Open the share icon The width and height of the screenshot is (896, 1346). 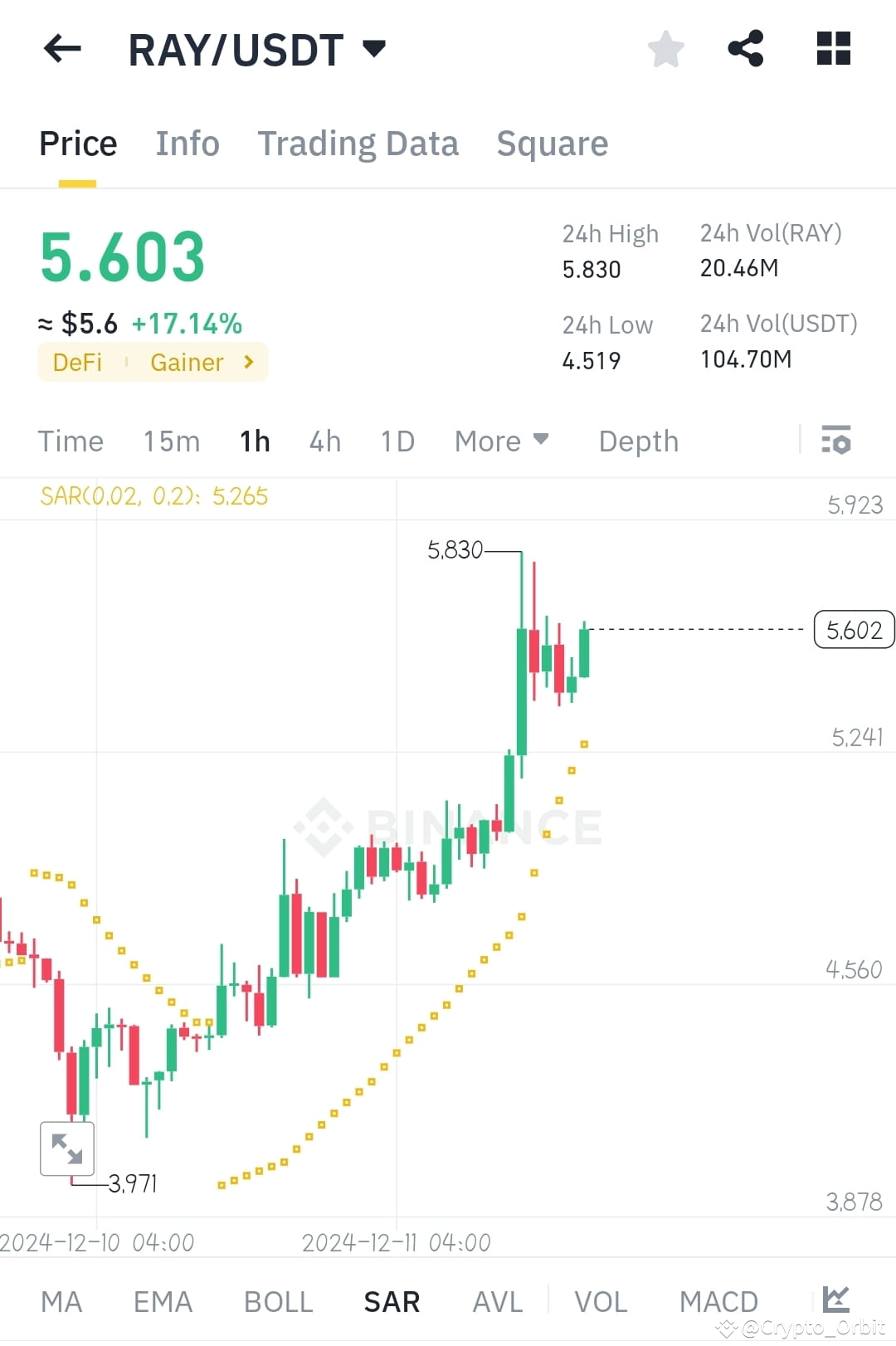746,49
